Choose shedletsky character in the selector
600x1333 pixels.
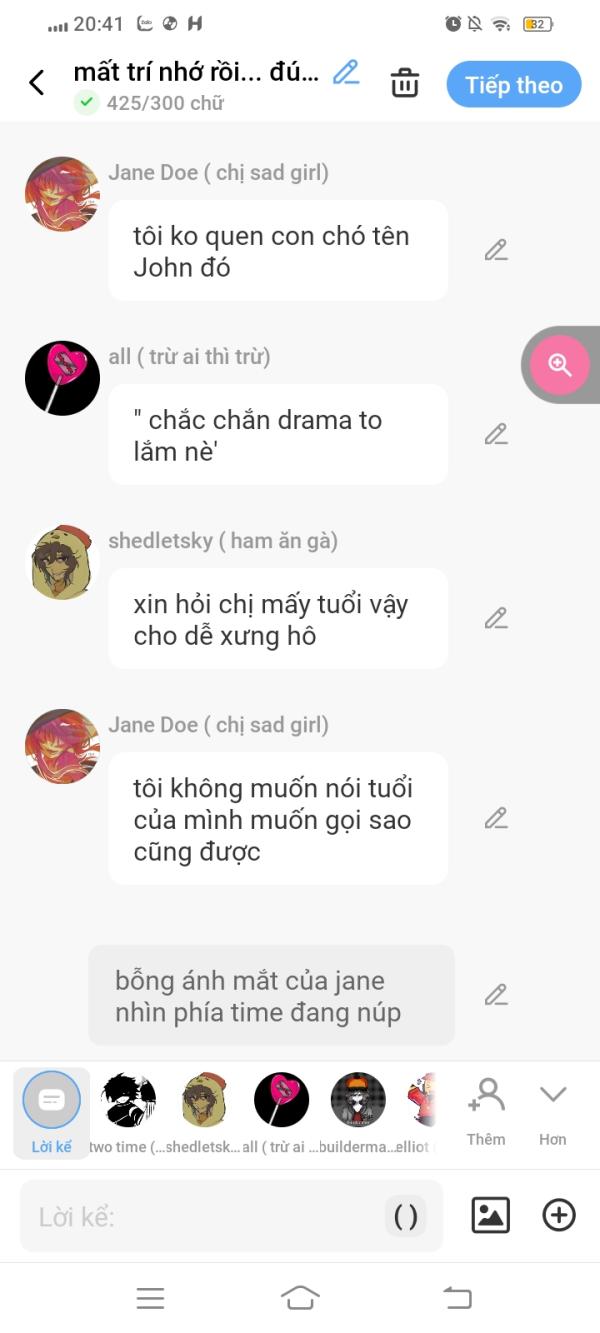[x=205, y=1111]
